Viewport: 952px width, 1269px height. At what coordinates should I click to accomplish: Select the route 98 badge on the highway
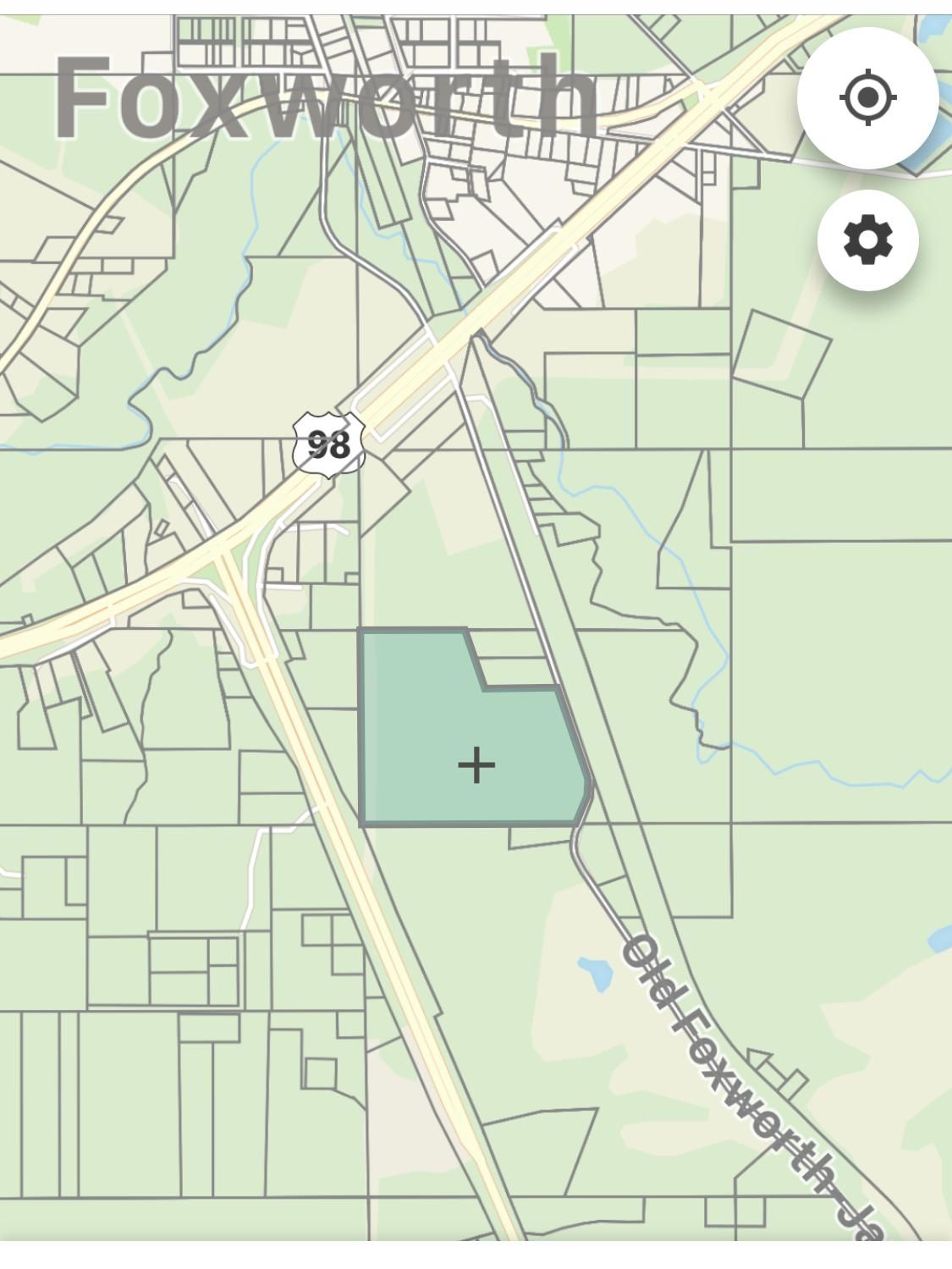[328, 443]
